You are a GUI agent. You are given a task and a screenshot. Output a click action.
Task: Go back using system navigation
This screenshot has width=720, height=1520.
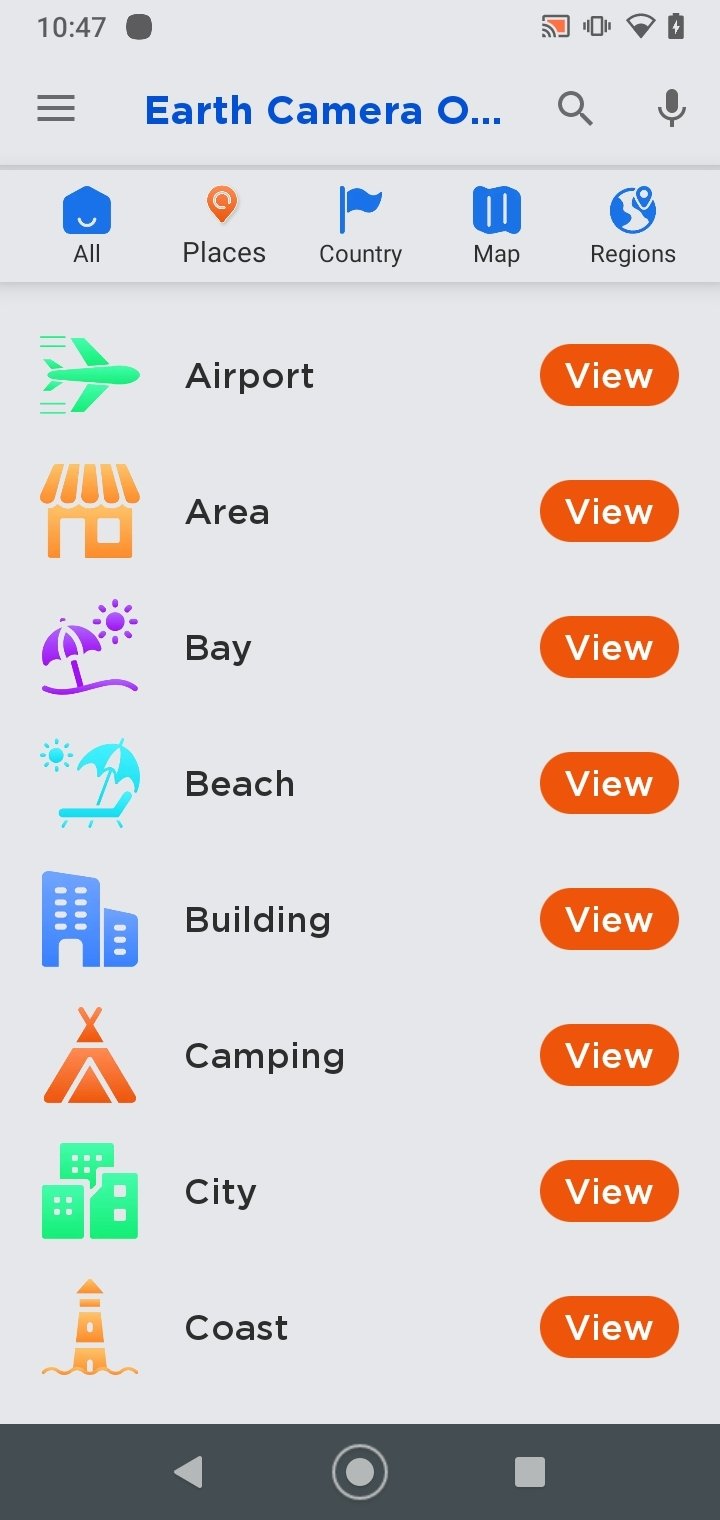pos(188,1472)
